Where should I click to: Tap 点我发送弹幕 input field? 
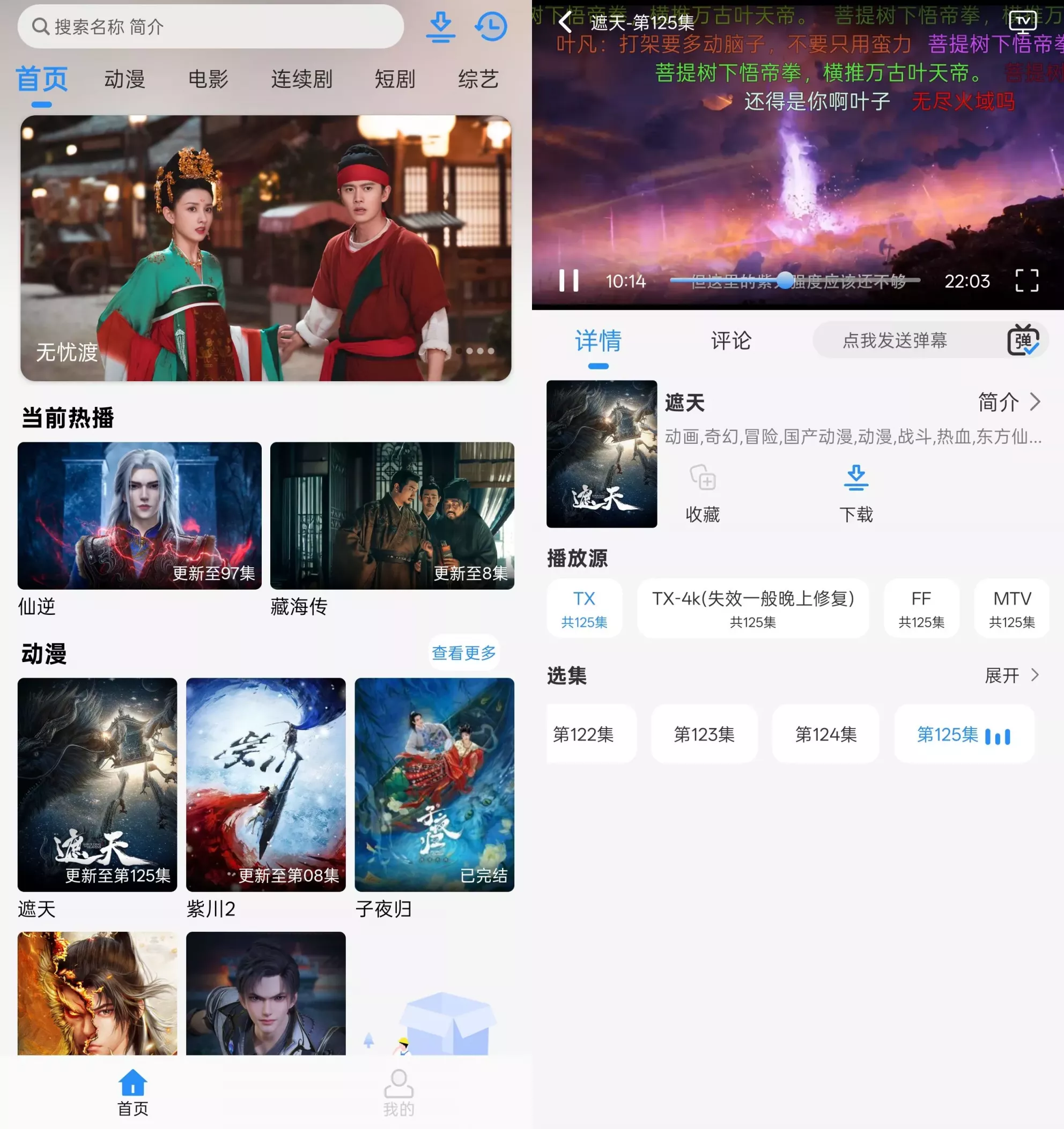click(895, 341)
